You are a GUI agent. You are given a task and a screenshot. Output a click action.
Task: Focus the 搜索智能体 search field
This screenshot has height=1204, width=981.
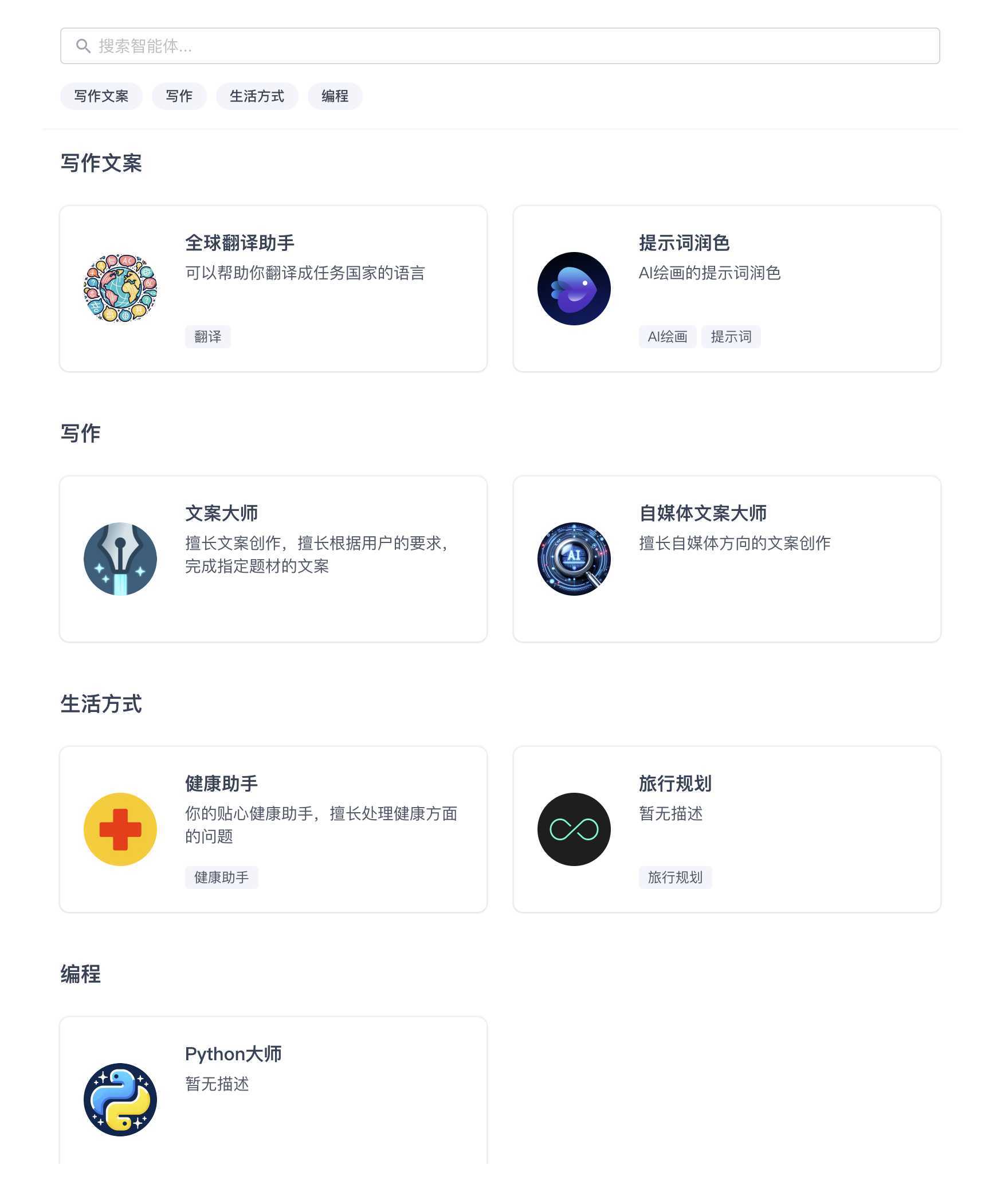click(x=499, y=46)
